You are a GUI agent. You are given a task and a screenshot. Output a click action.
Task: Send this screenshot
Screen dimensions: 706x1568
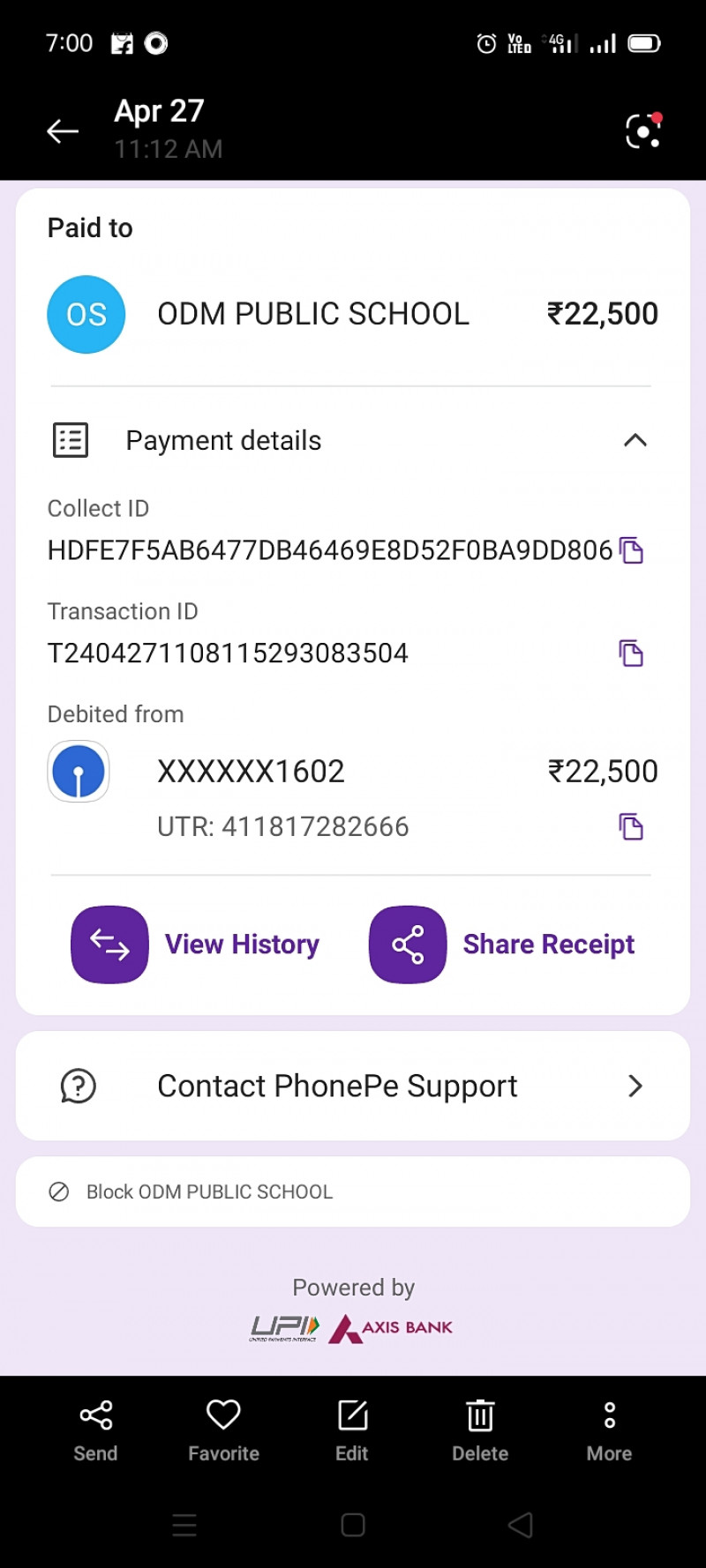pos(95,1430)
